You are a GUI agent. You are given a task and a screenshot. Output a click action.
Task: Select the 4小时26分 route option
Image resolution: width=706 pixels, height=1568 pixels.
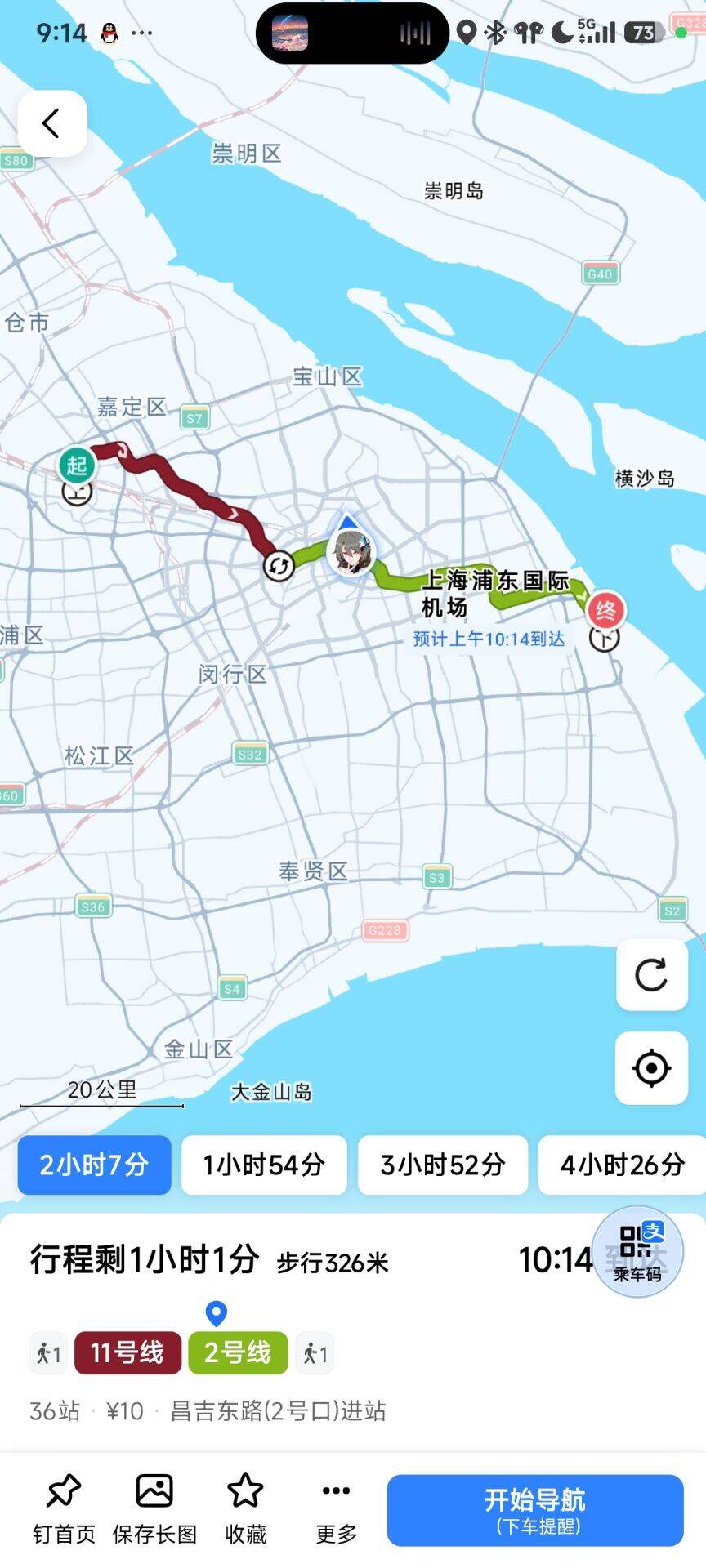point(621,1165)
